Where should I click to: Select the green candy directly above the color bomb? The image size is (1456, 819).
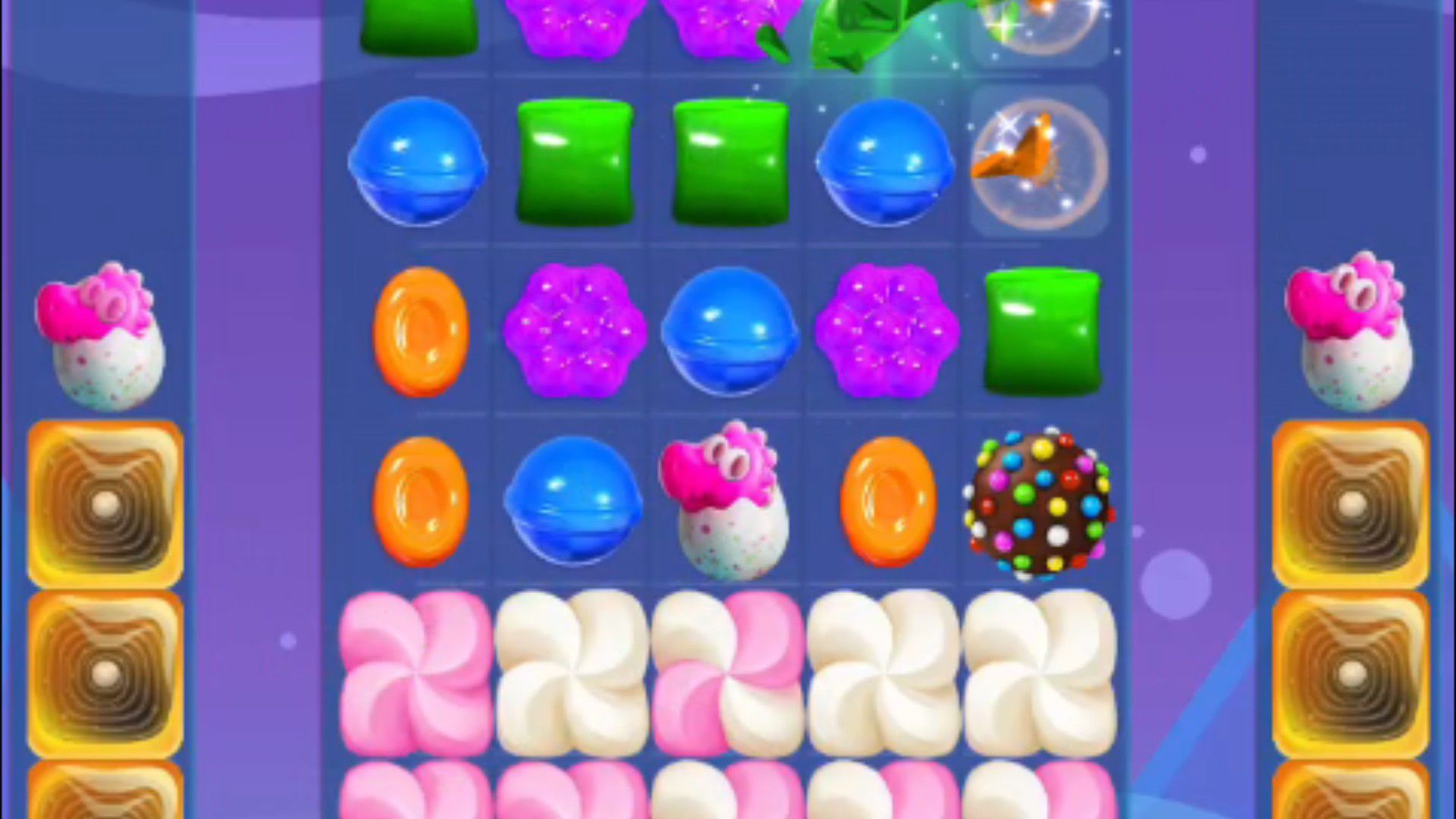point(1042,331)
